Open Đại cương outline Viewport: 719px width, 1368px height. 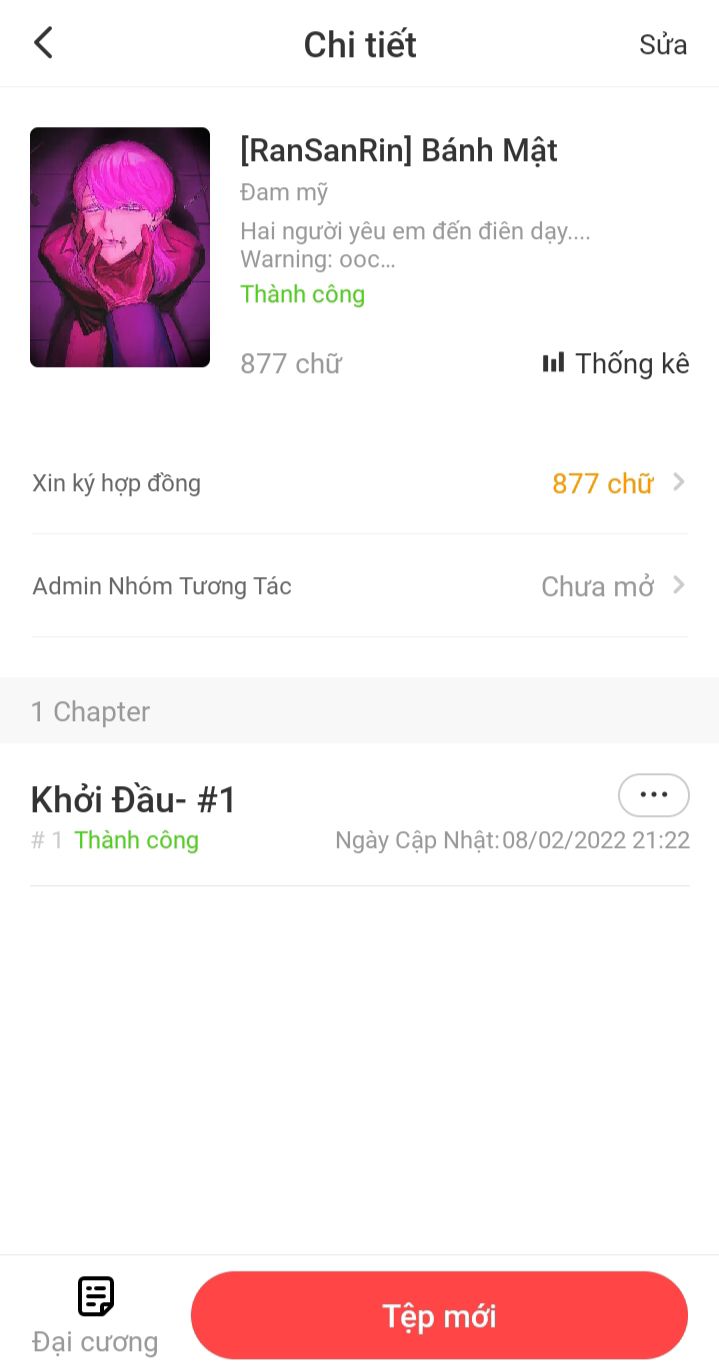tap(95, 1315)
